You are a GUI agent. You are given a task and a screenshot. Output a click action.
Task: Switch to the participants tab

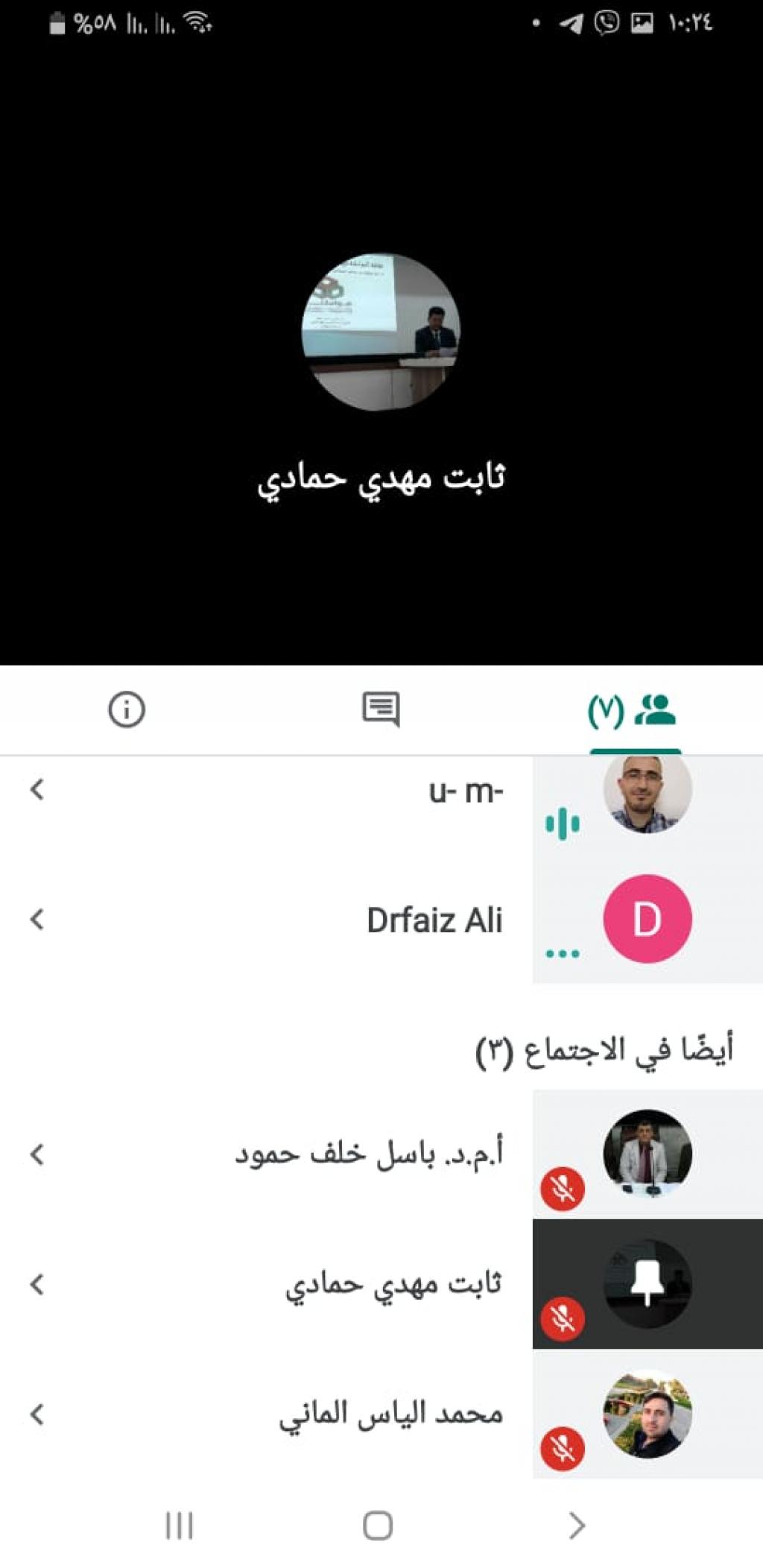click(x=633, y=710)
